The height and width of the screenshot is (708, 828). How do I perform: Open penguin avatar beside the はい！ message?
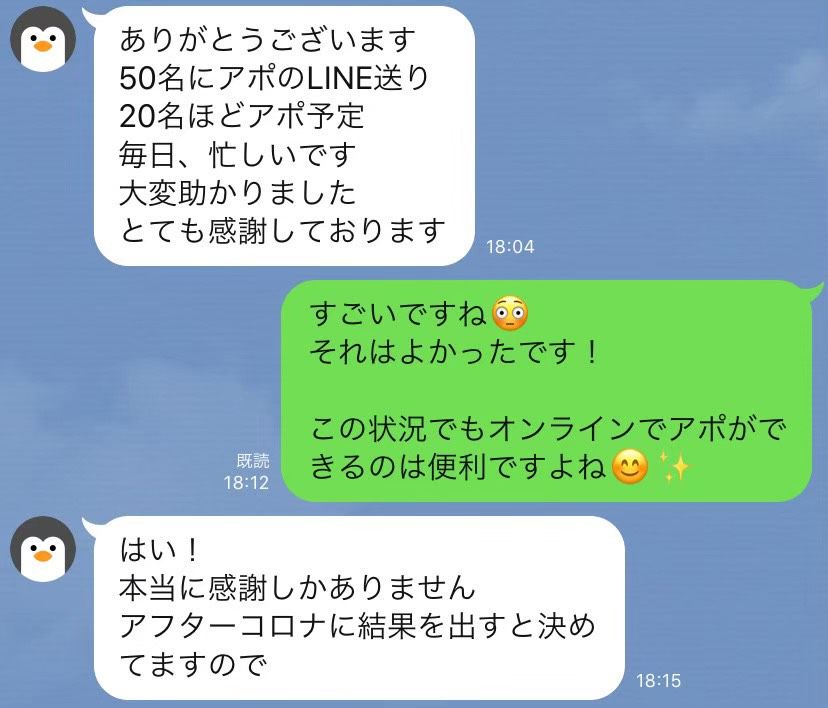click(42, 549)
